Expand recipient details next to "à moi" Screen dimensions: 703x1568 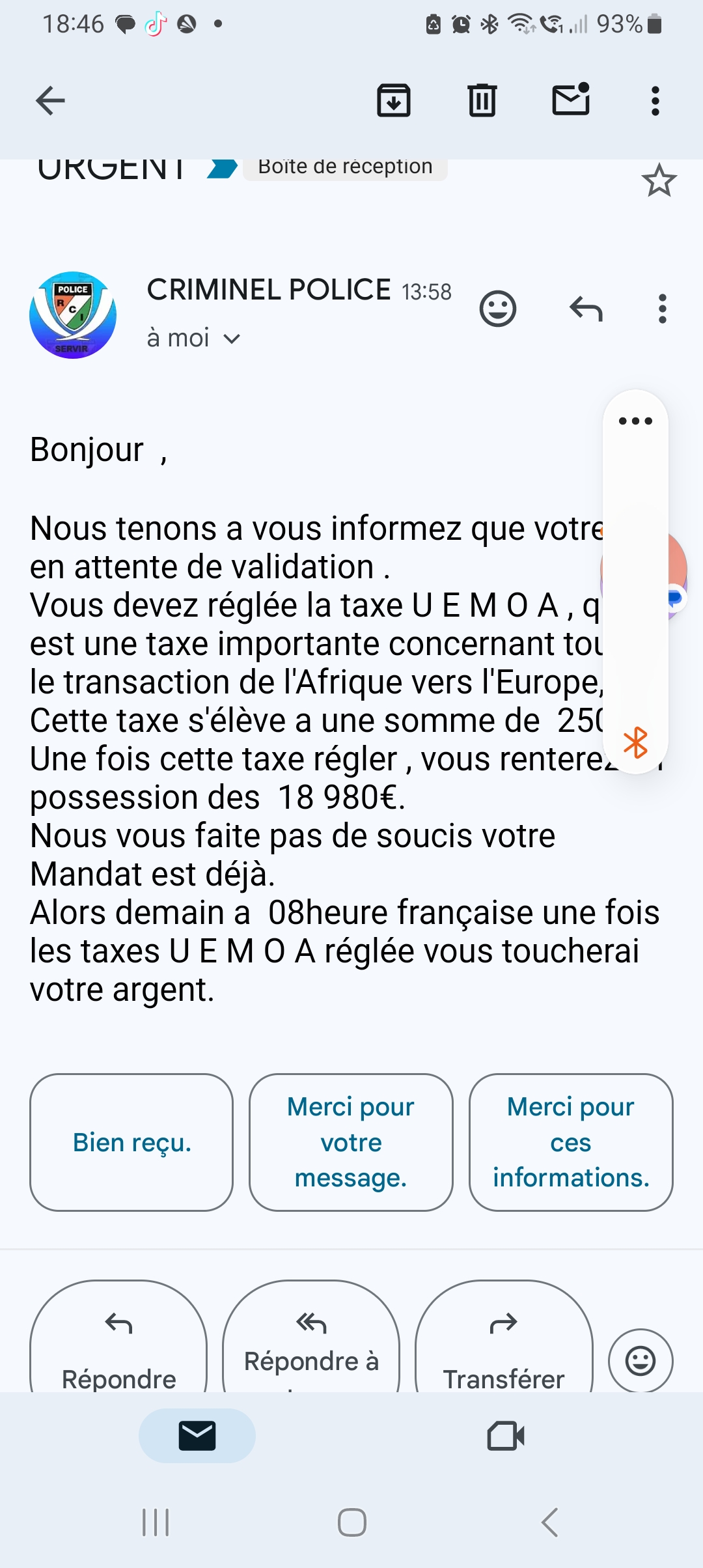tap(232, 339)
